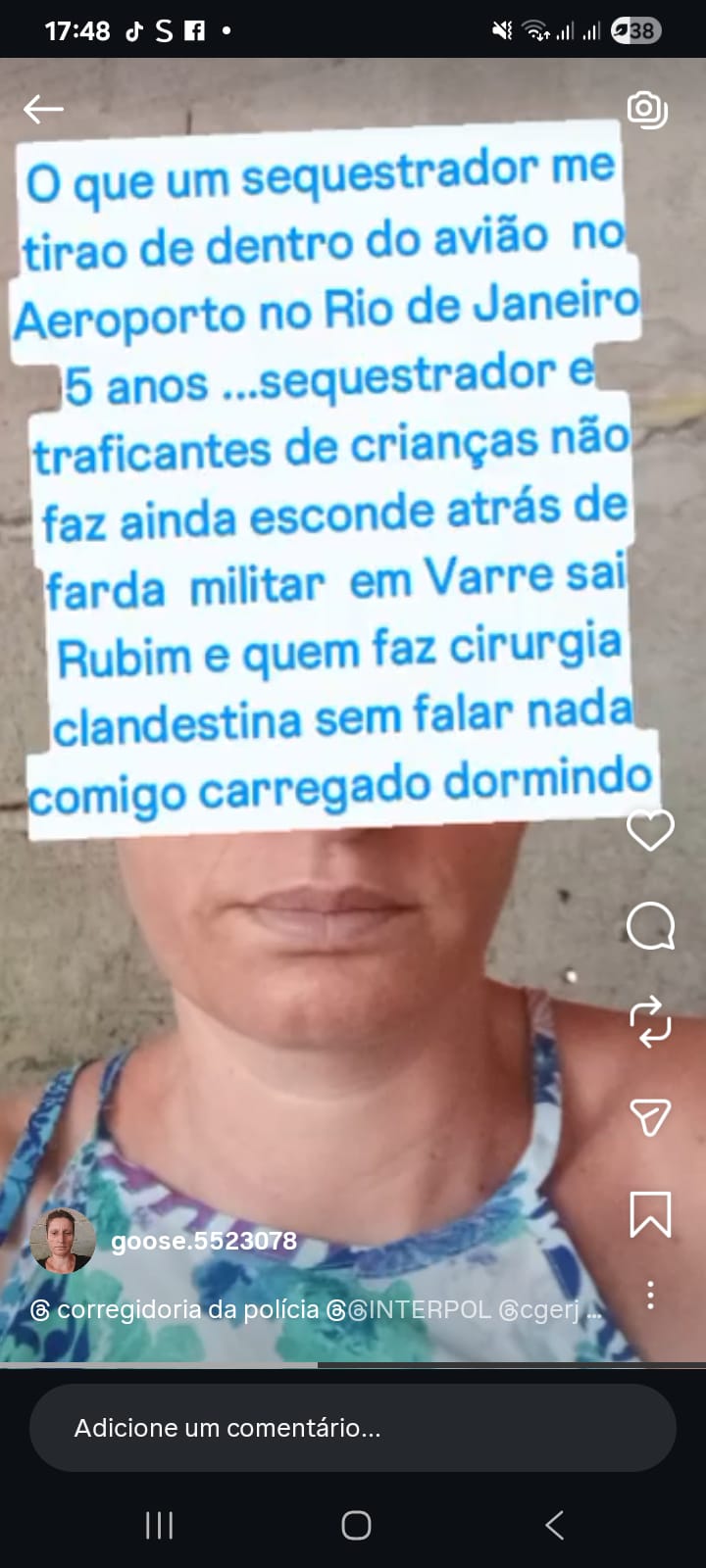Open the camera icon at top right
This screenshot has height=1568, width=706.
coord(647,109)
